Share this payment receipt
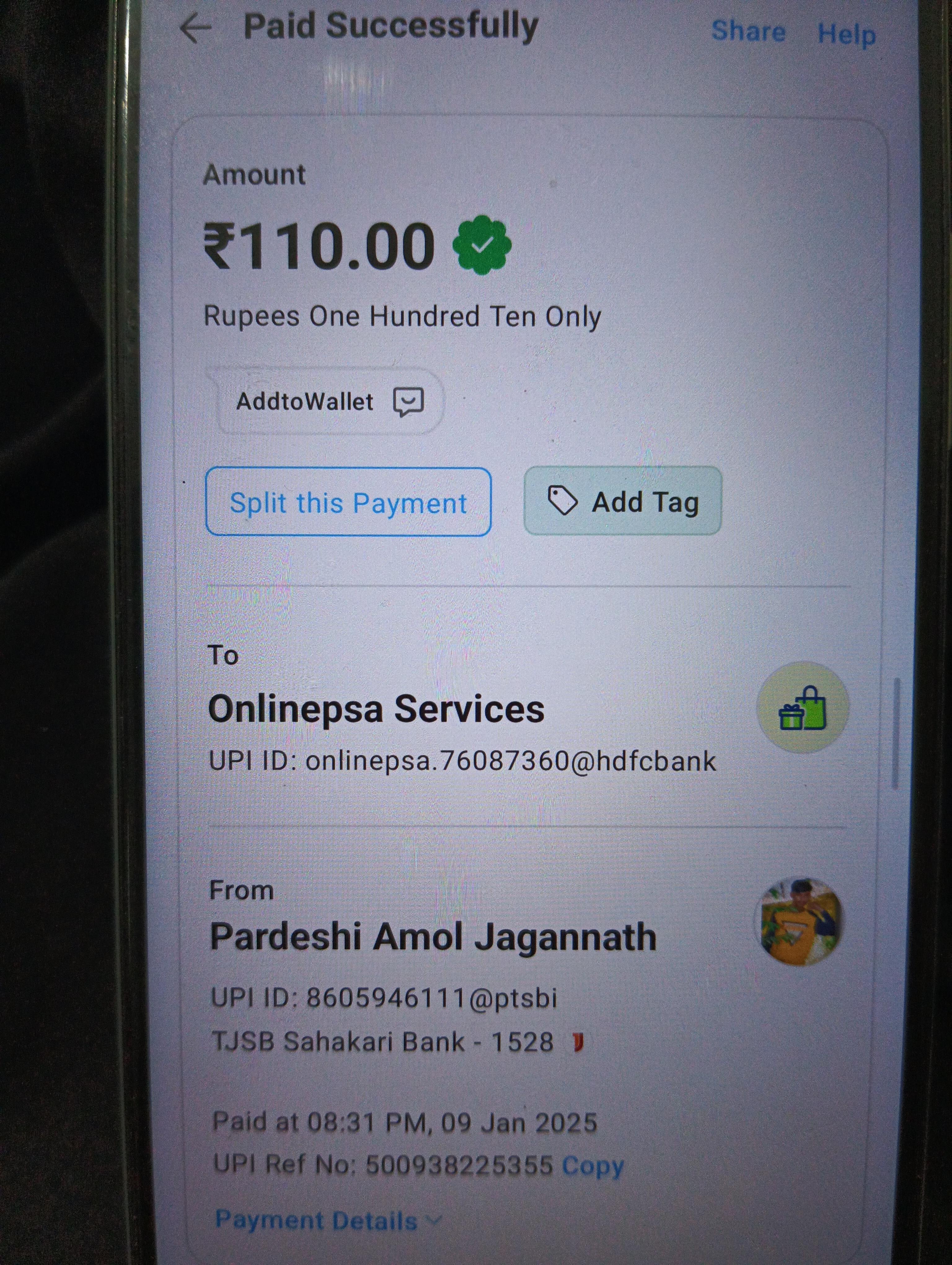This screenshot has width=952, height=1265. [748, 31]
